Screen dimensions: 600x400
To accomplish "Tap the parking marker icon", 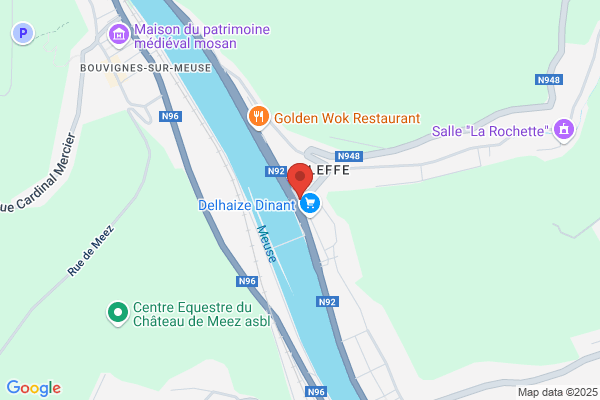I will (23, 33).
